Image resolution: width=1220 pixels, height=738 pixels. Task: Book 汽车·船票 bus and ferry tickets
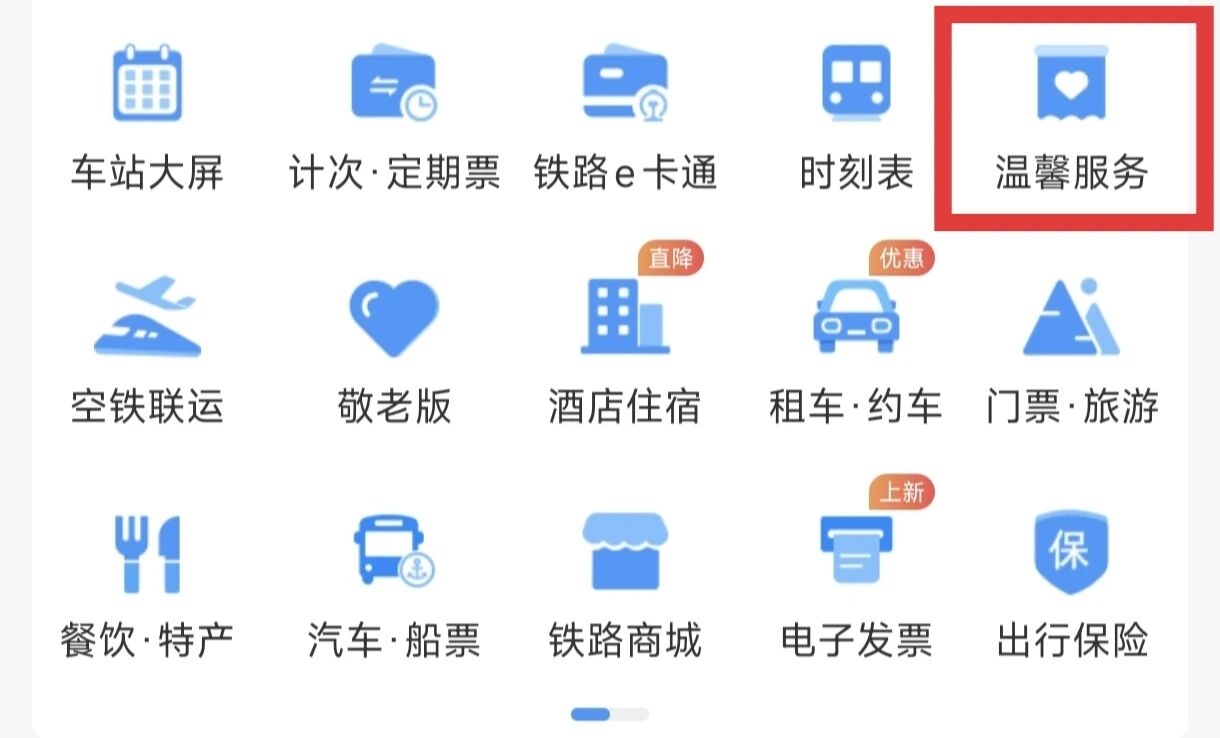(x=393, y=585)
